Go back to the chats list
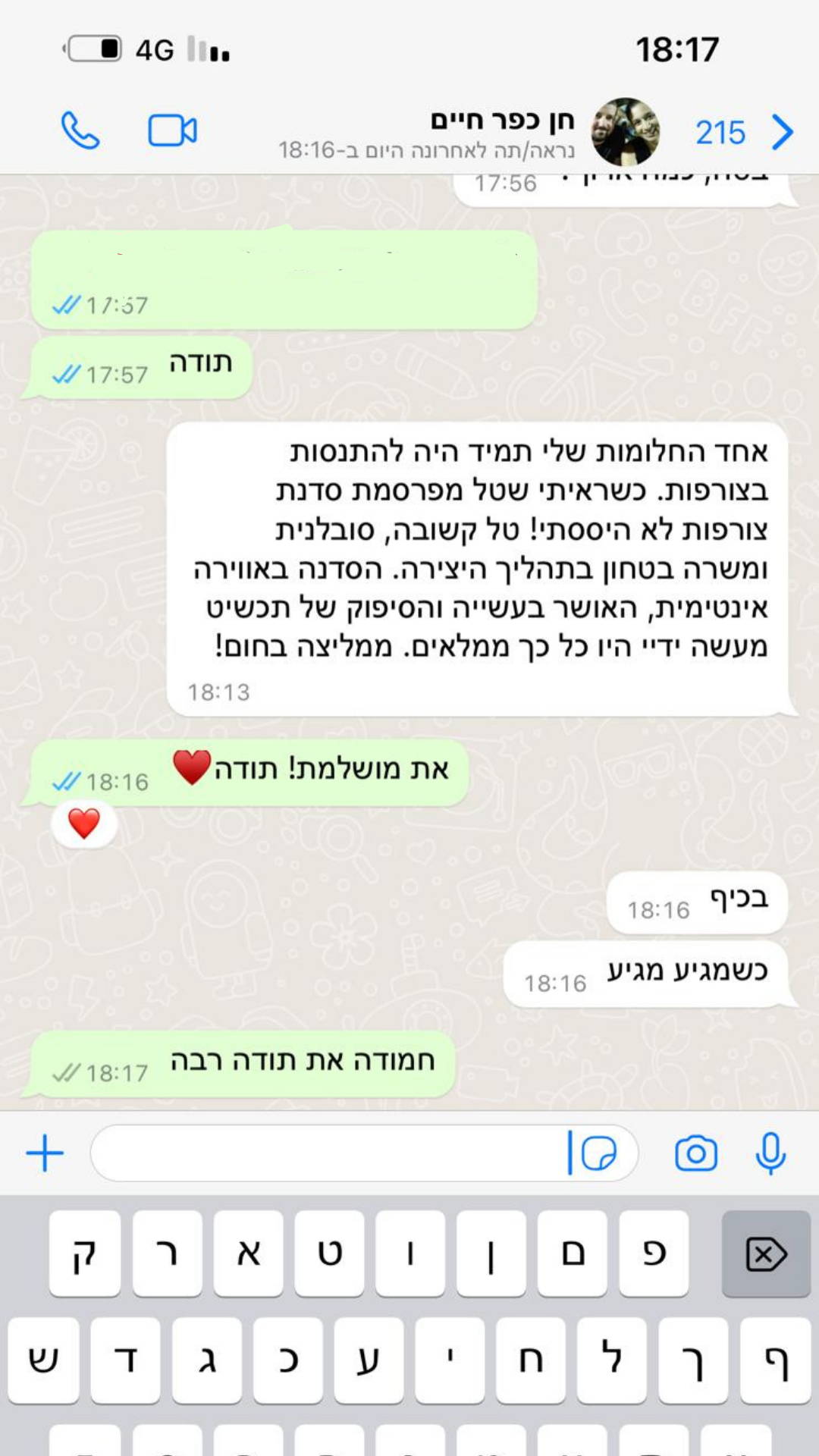 point(781,133)
